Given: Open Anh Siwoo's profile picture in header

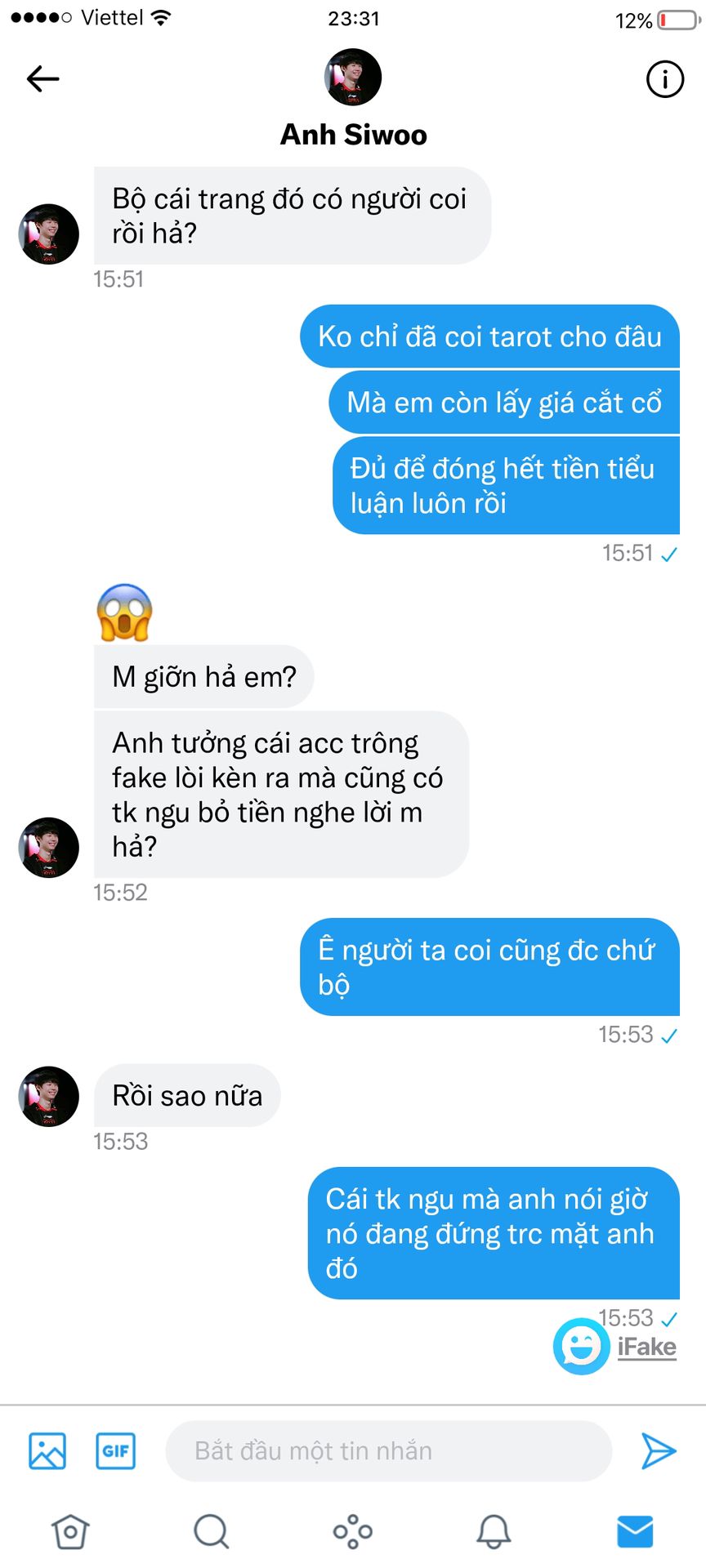Looking at the screenshot, I should coord(353,77).
